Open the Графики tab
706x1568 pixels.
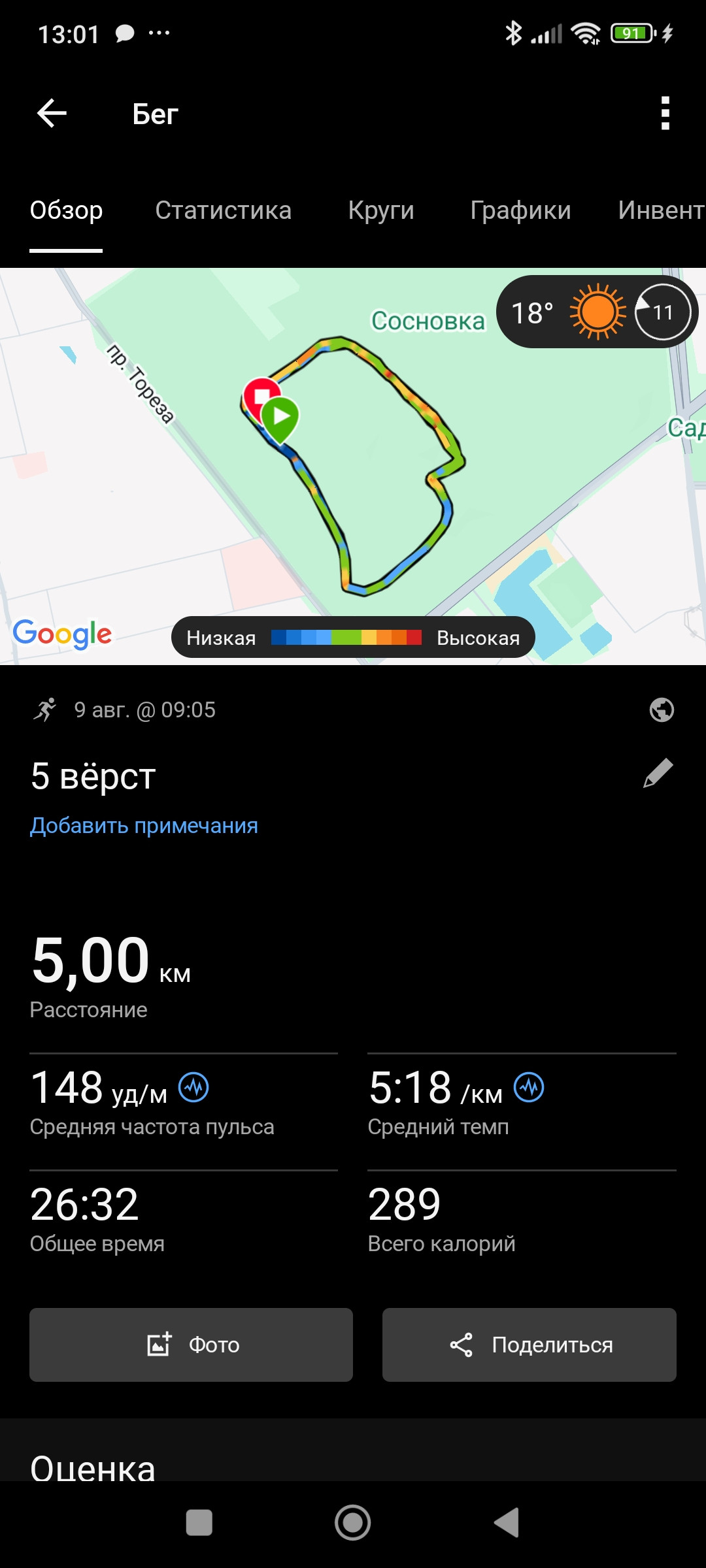pos(520,210)
